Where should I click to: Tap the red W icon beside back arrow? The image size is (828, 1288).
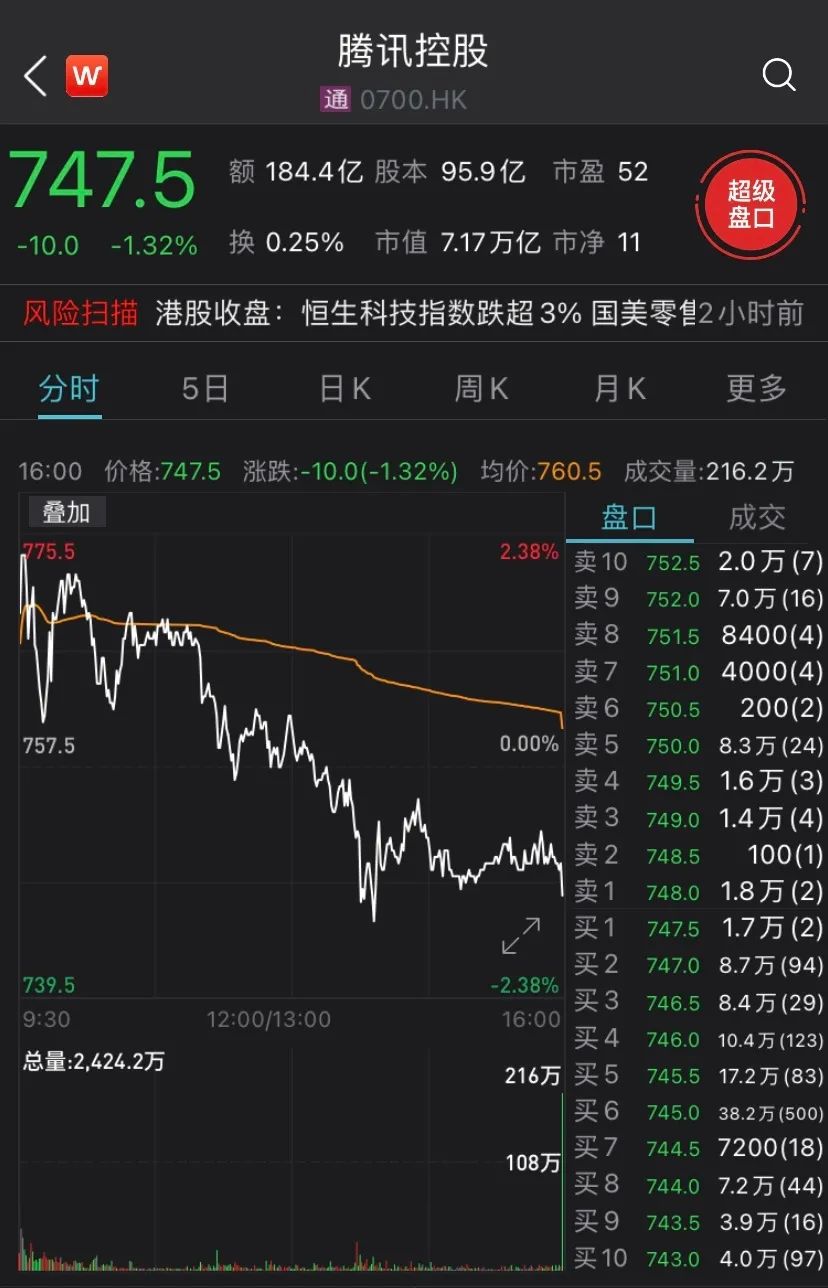87,76
